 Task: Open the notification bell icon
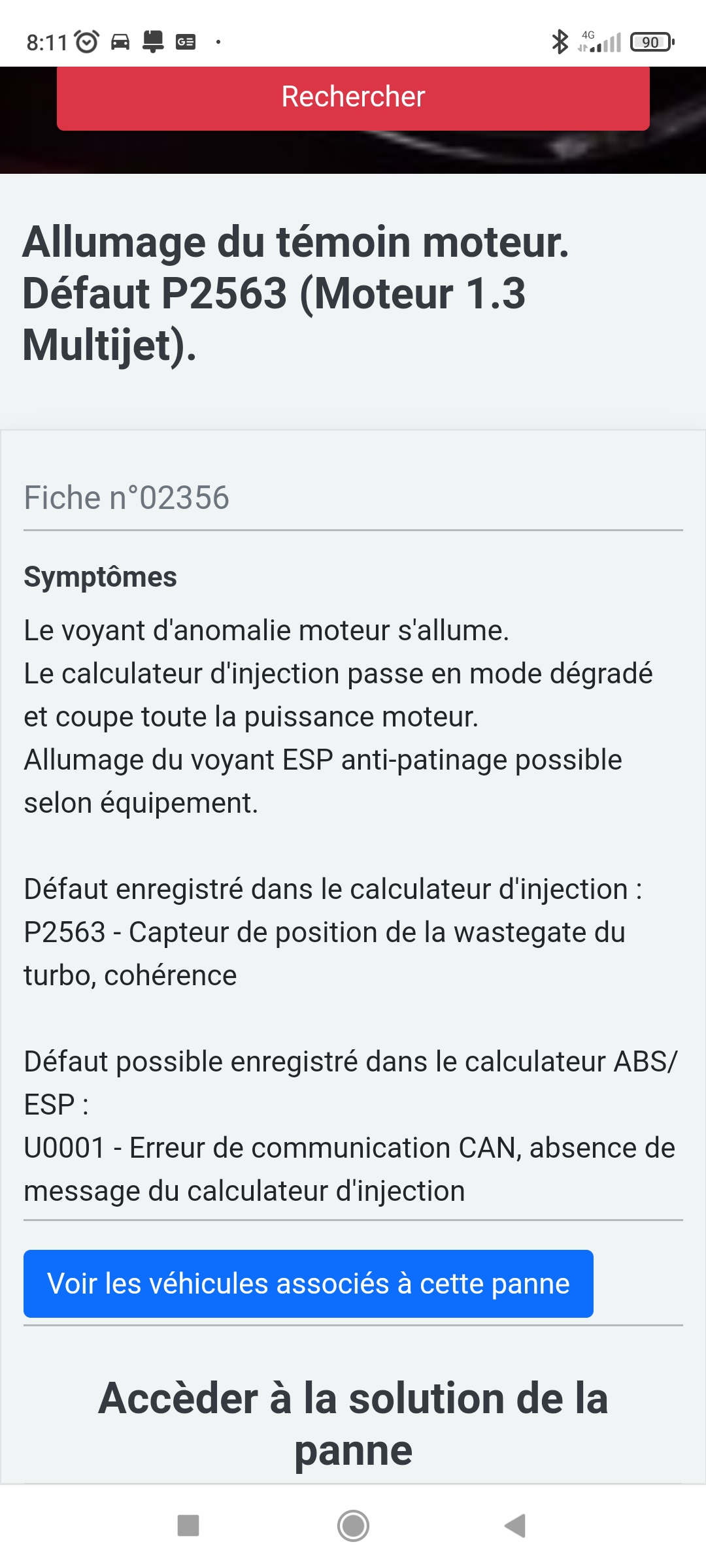[x=152, y=41]
